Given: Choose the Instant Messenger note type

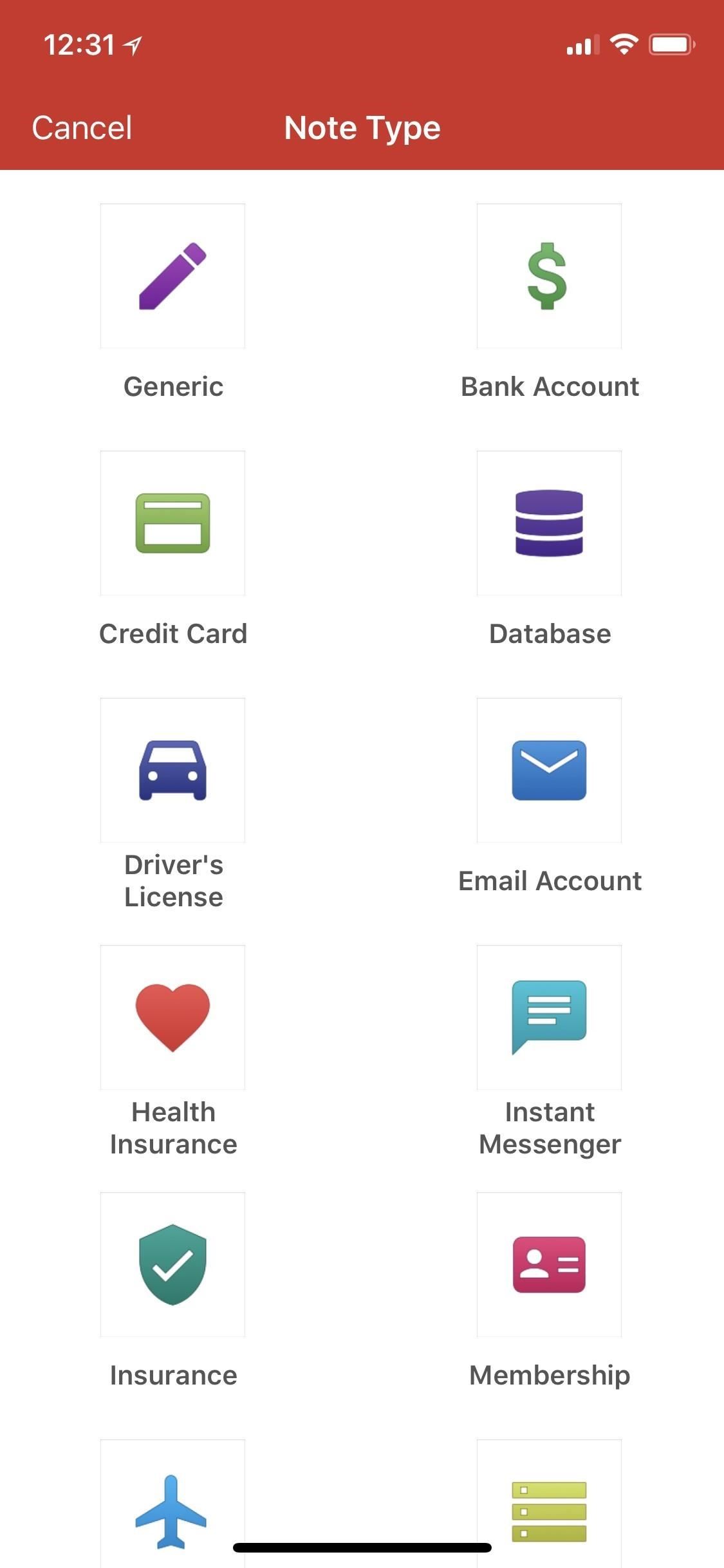Looking at the screenshot, I should 549,1018.
